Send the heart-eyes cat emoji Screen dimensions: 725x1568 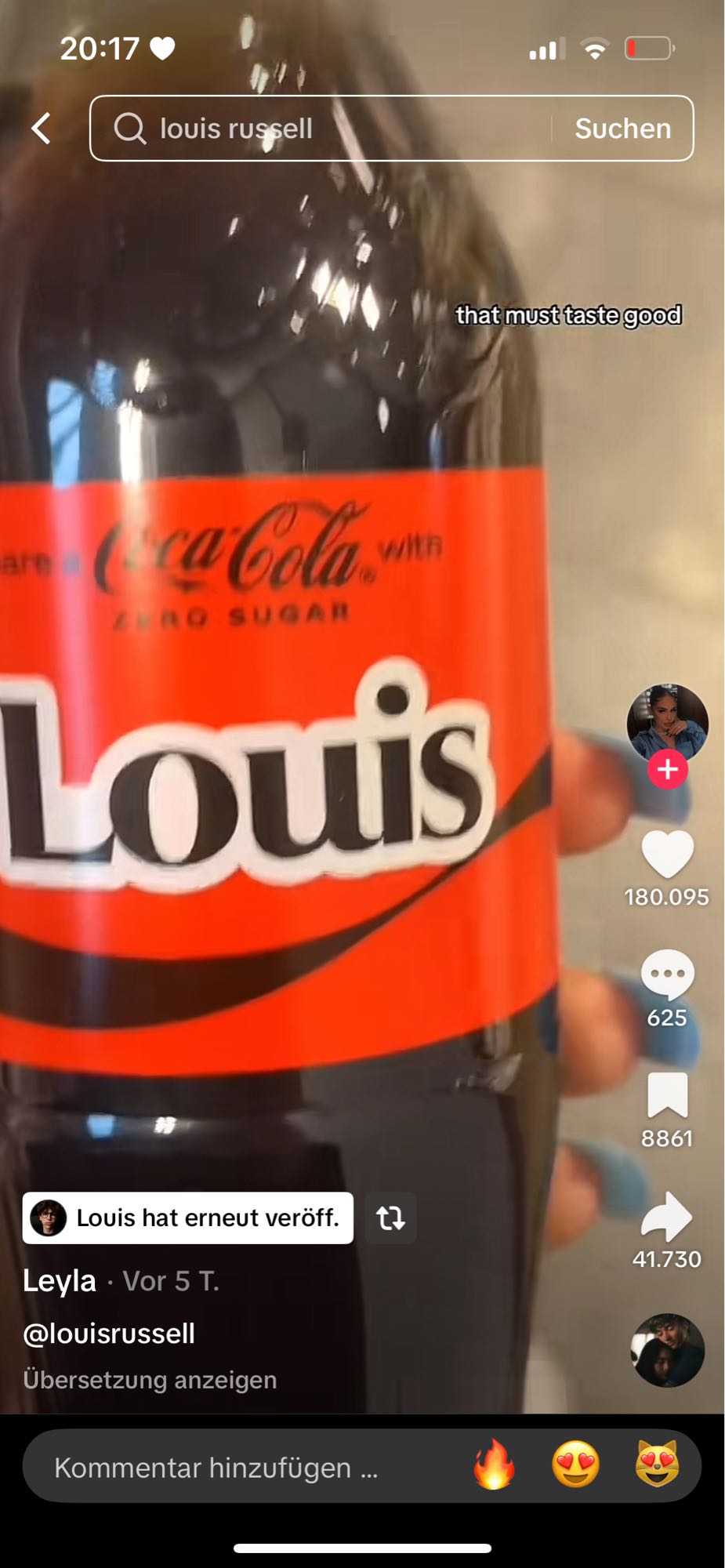[x=657, y=1465]
